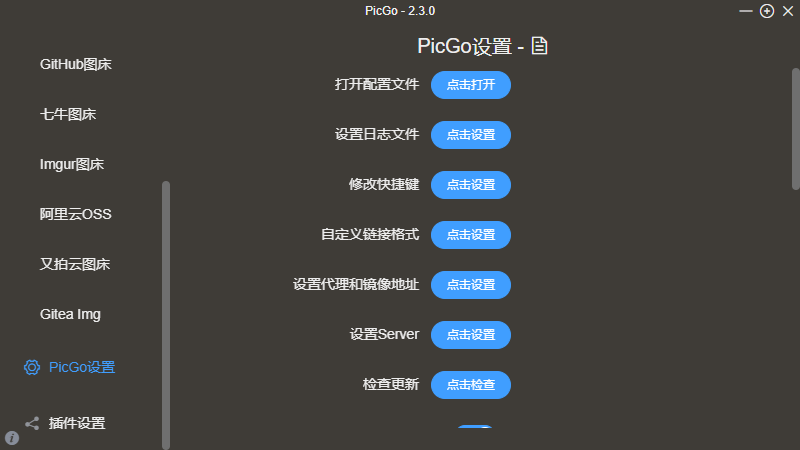Viewport: 800px width, 450px height.
Task: Close the PicGo window
Action: (x=786, y=11)
